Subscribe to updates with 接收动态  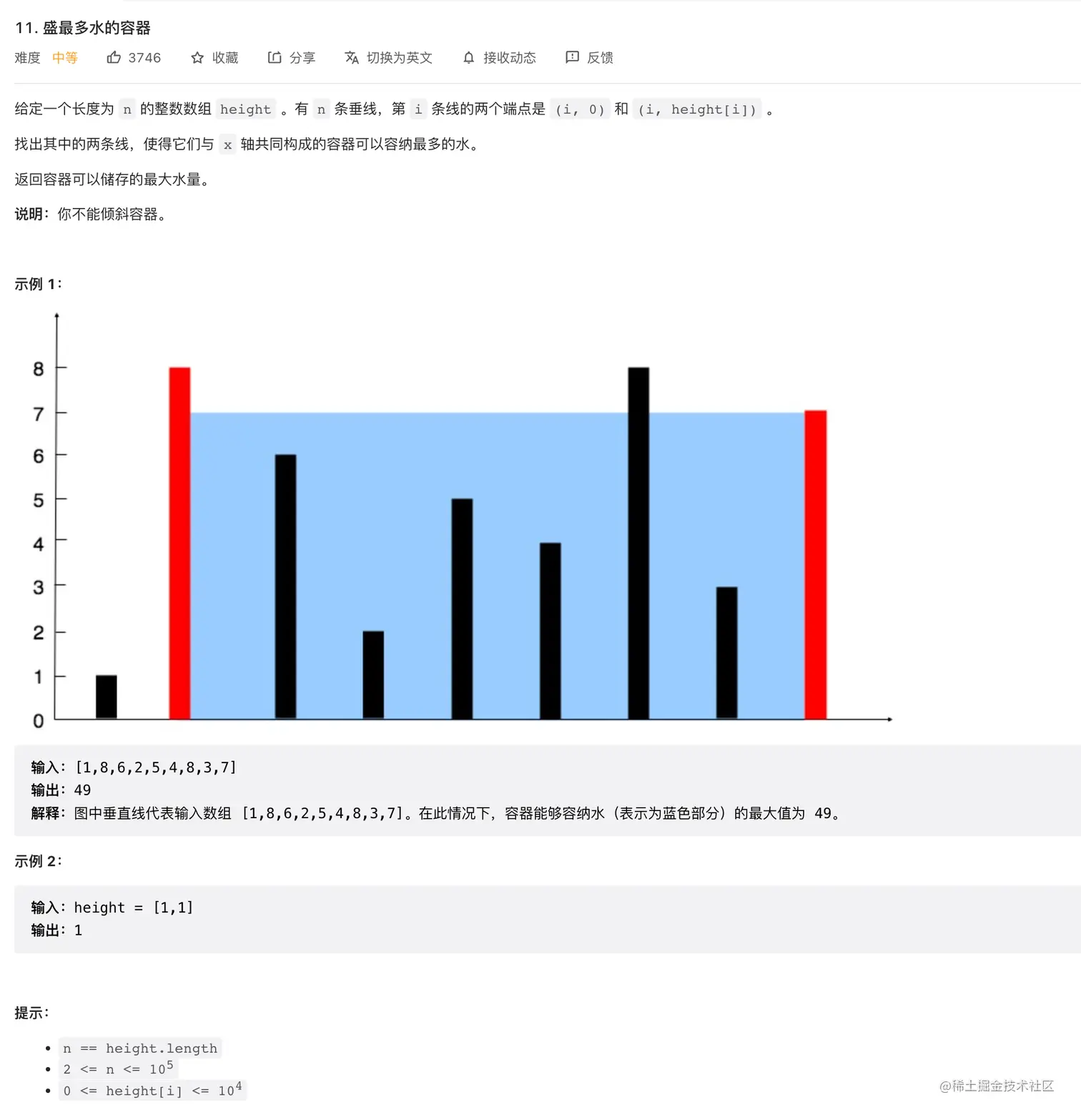[499, 58]
